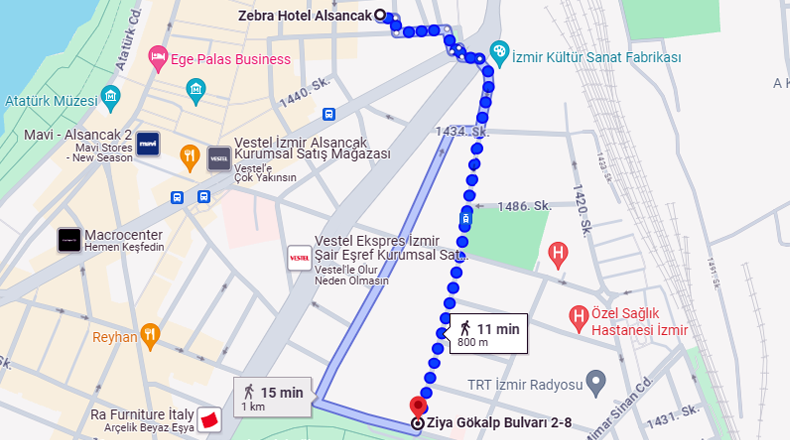Screen dimensions: 790x440
Task: Open Vestel İzmir Alsancak Kurumsal Satış pin
Action: pos(218,158)
